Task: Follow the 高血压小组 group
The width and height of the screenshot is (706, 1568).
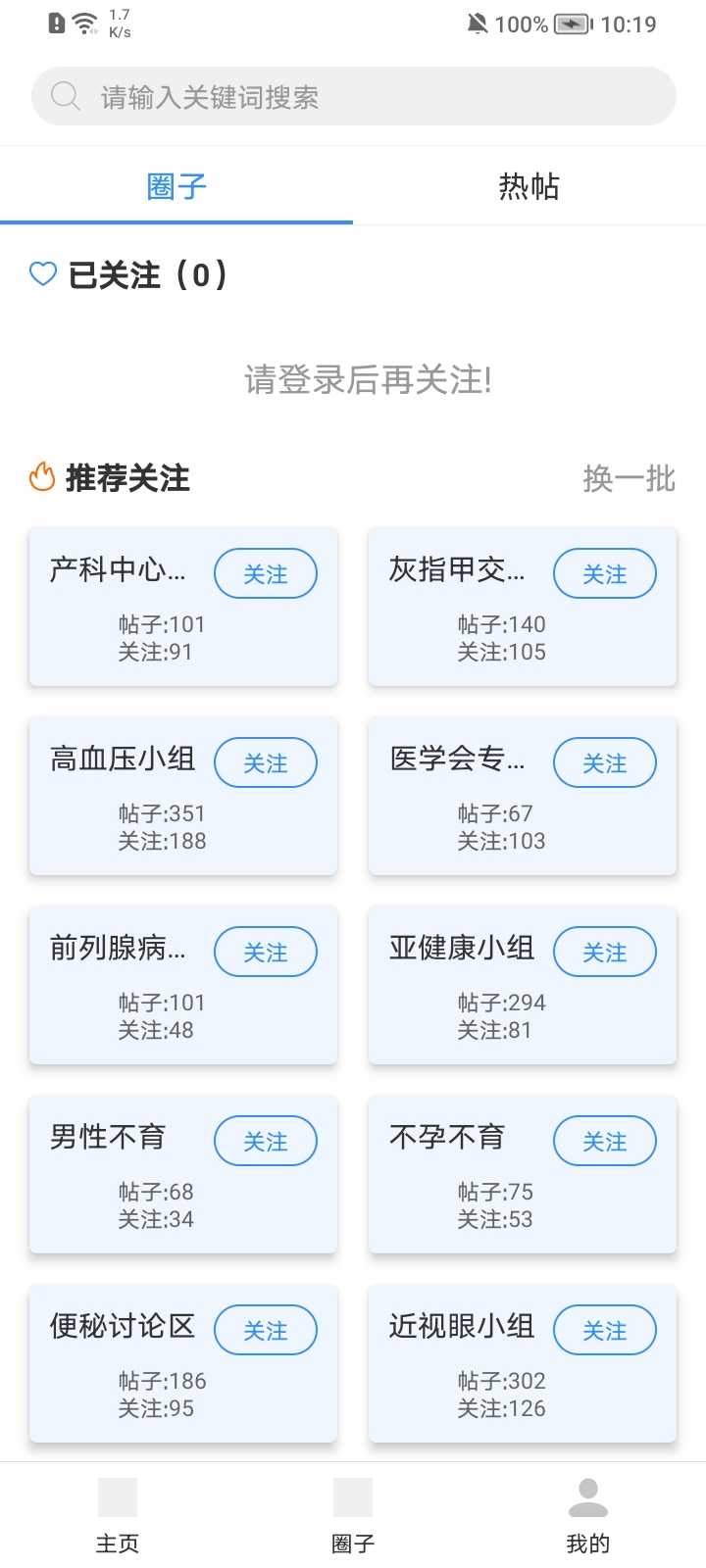Action: 265,761
